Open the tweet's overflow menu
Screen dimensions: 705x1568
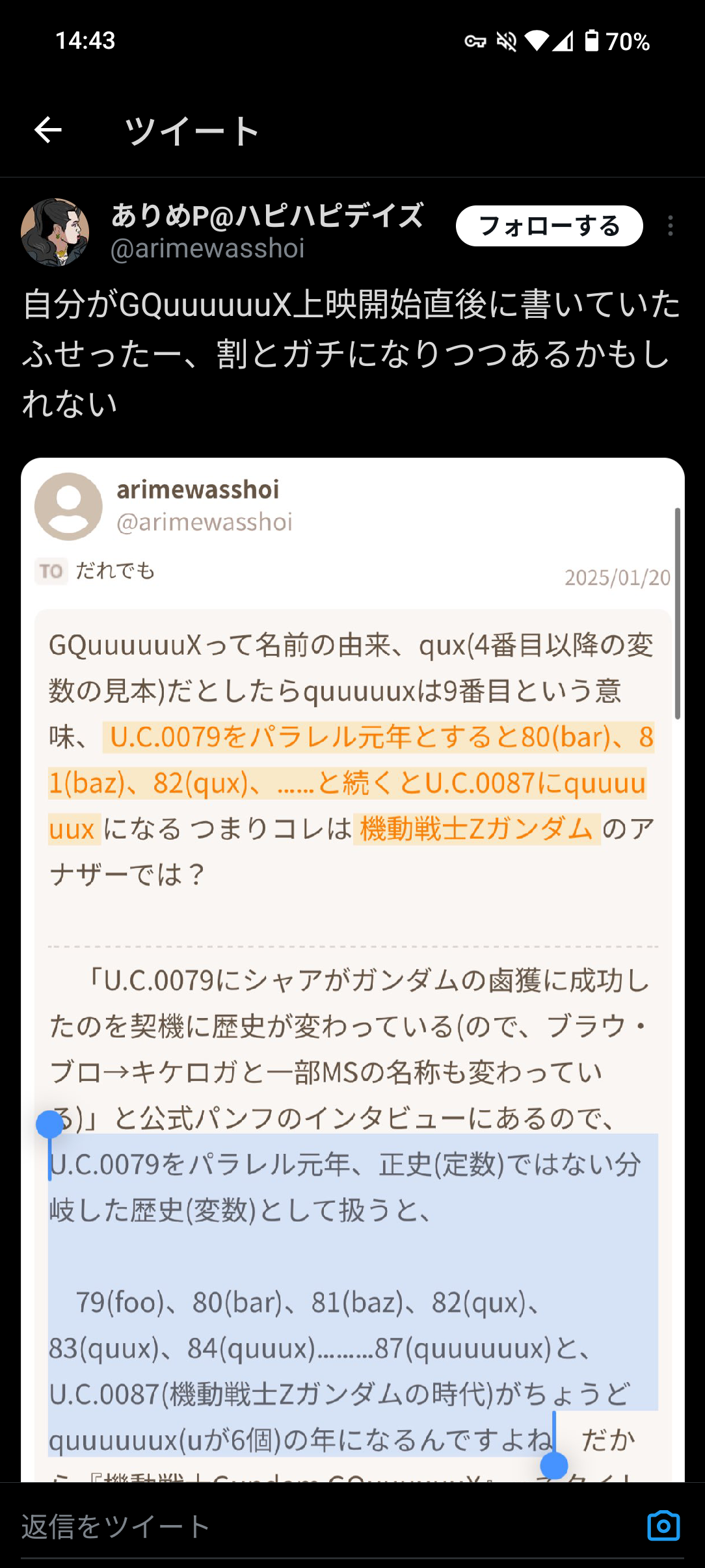[670, 226]
